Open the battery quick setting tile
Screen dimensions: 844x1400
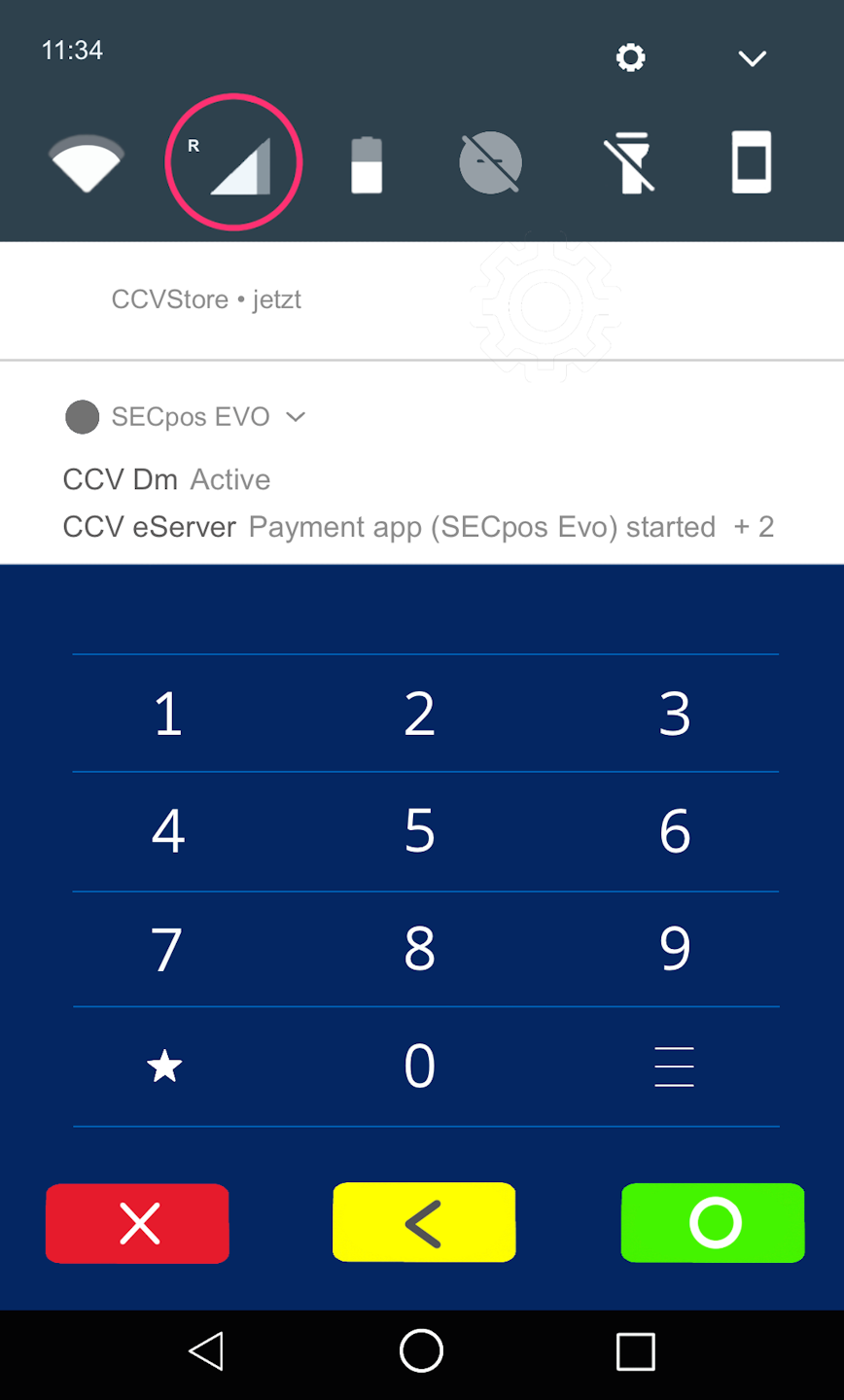coord(367,163)
